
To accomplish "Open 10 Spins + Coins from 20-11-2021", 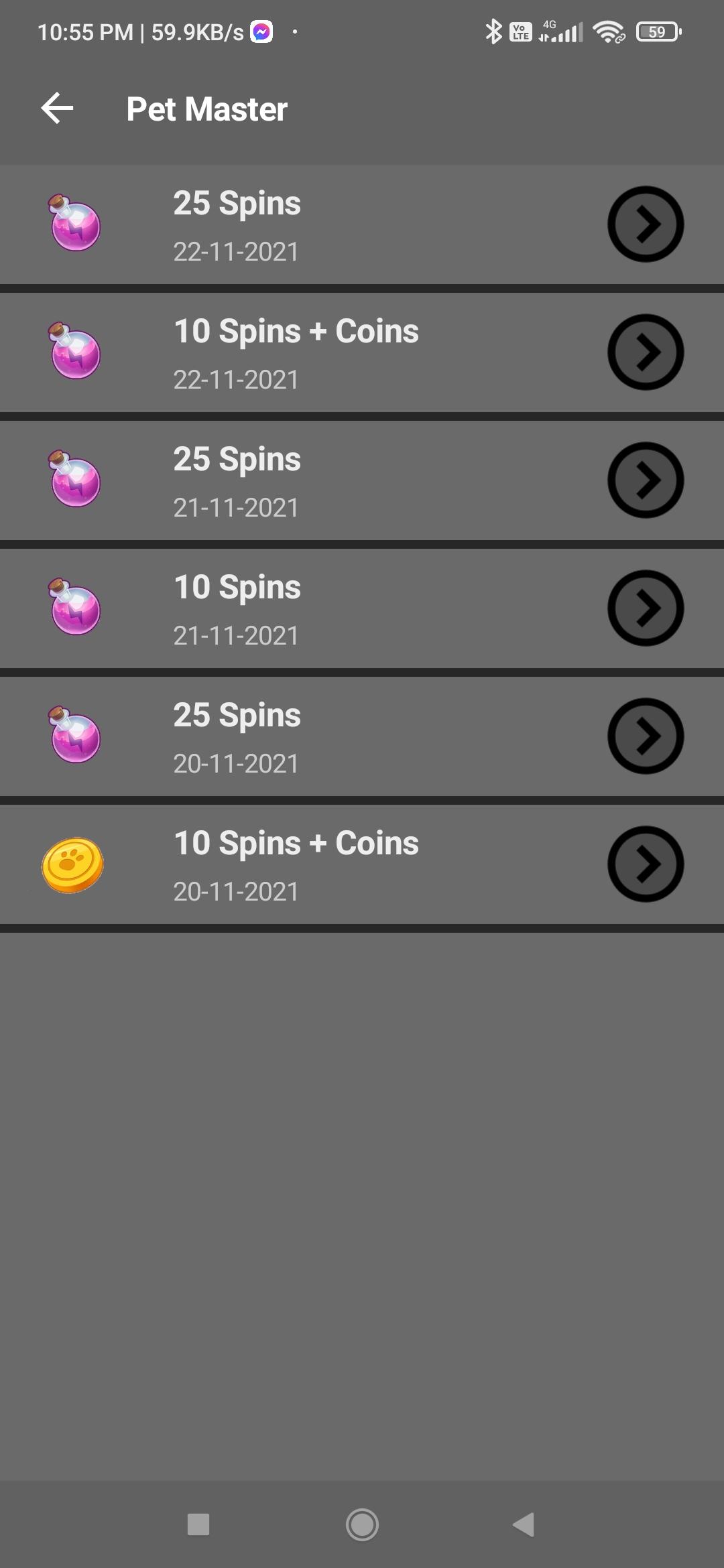I will 645,864.
